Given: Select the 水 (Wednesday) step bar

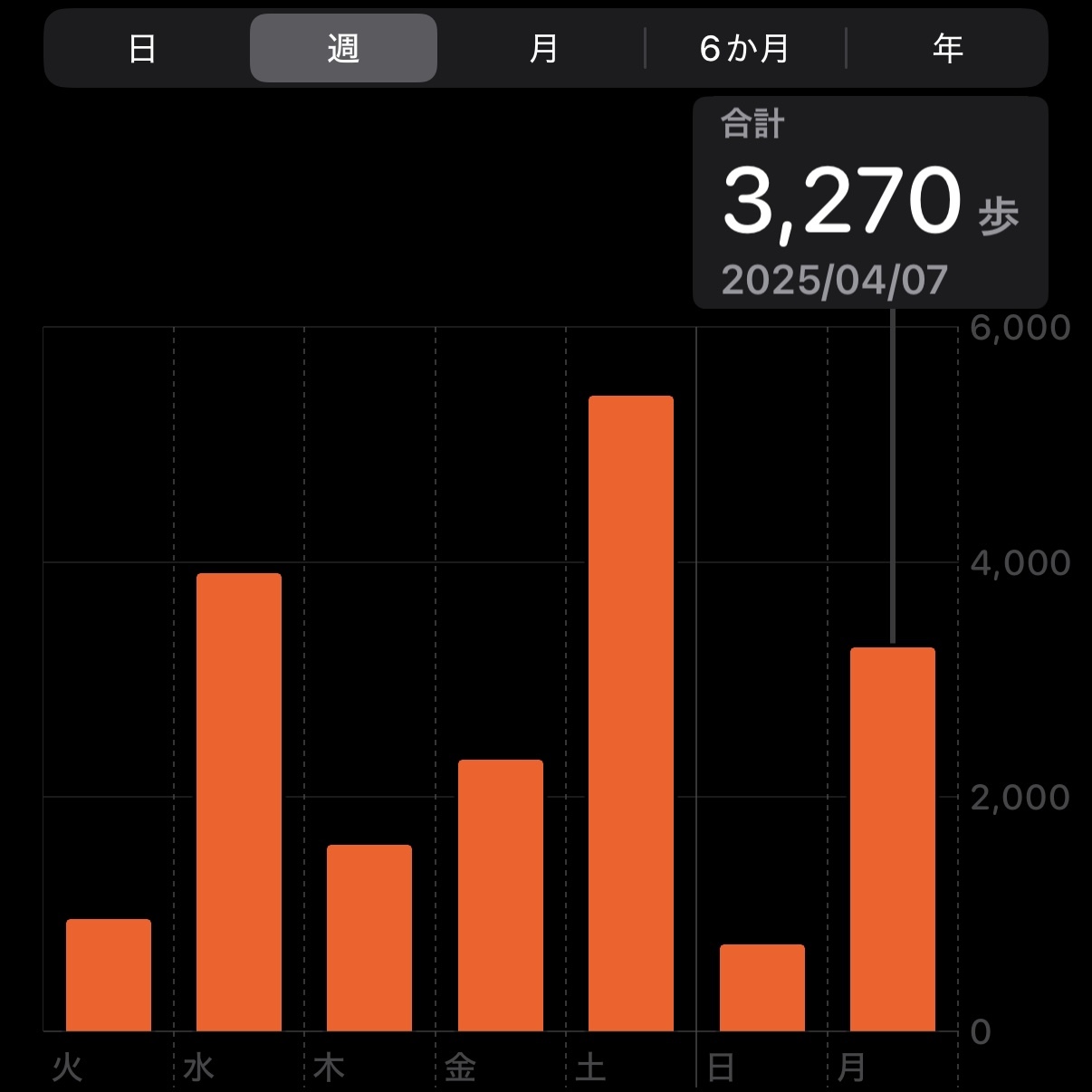Looking at the screenshot, I should pos(239,802).
